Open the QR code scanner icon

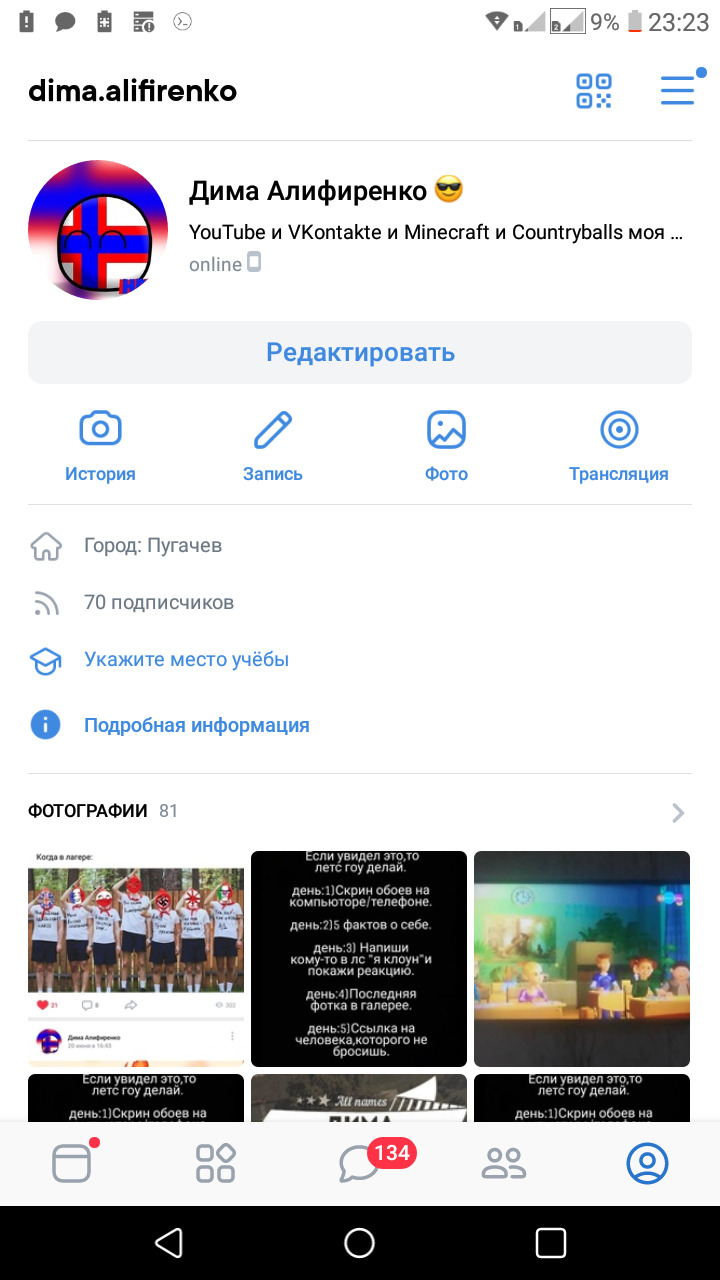[x=594, y=91]
